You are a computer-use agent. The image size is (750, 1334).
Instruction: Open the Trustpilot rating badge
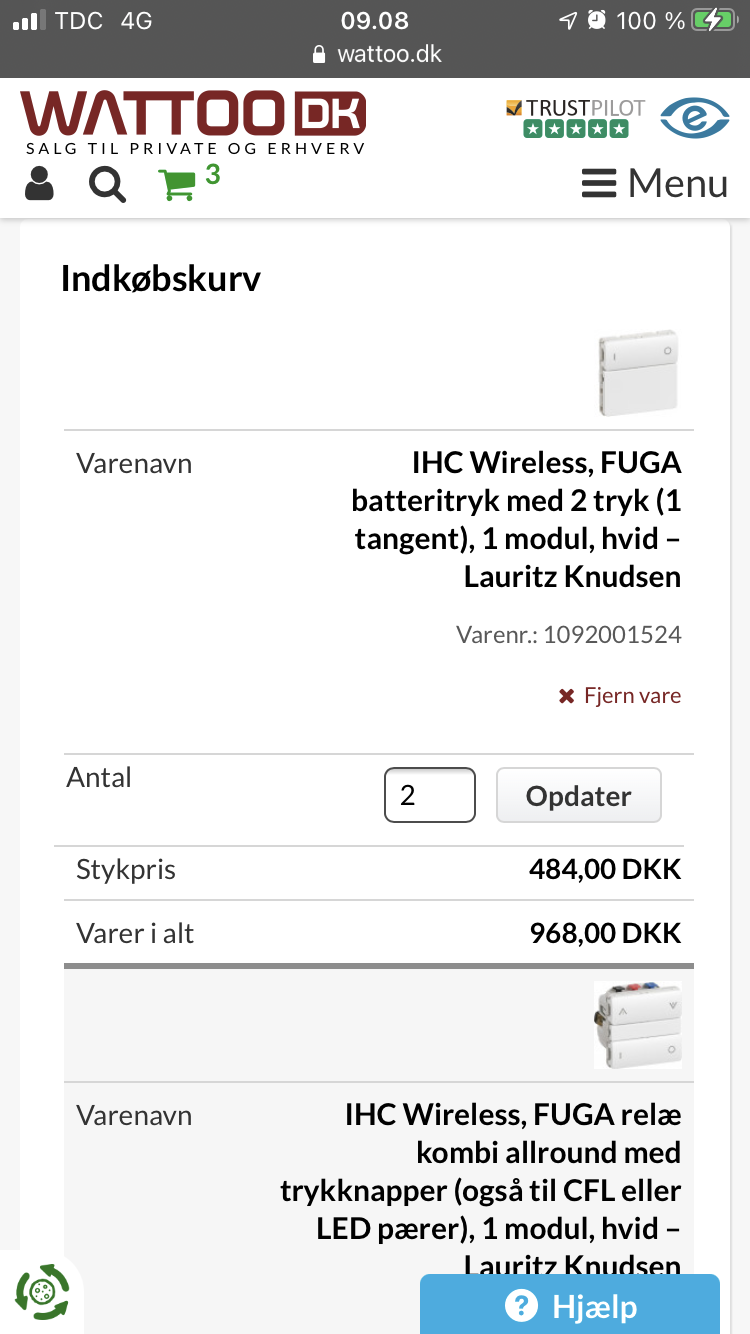click(x=576, y=118)
